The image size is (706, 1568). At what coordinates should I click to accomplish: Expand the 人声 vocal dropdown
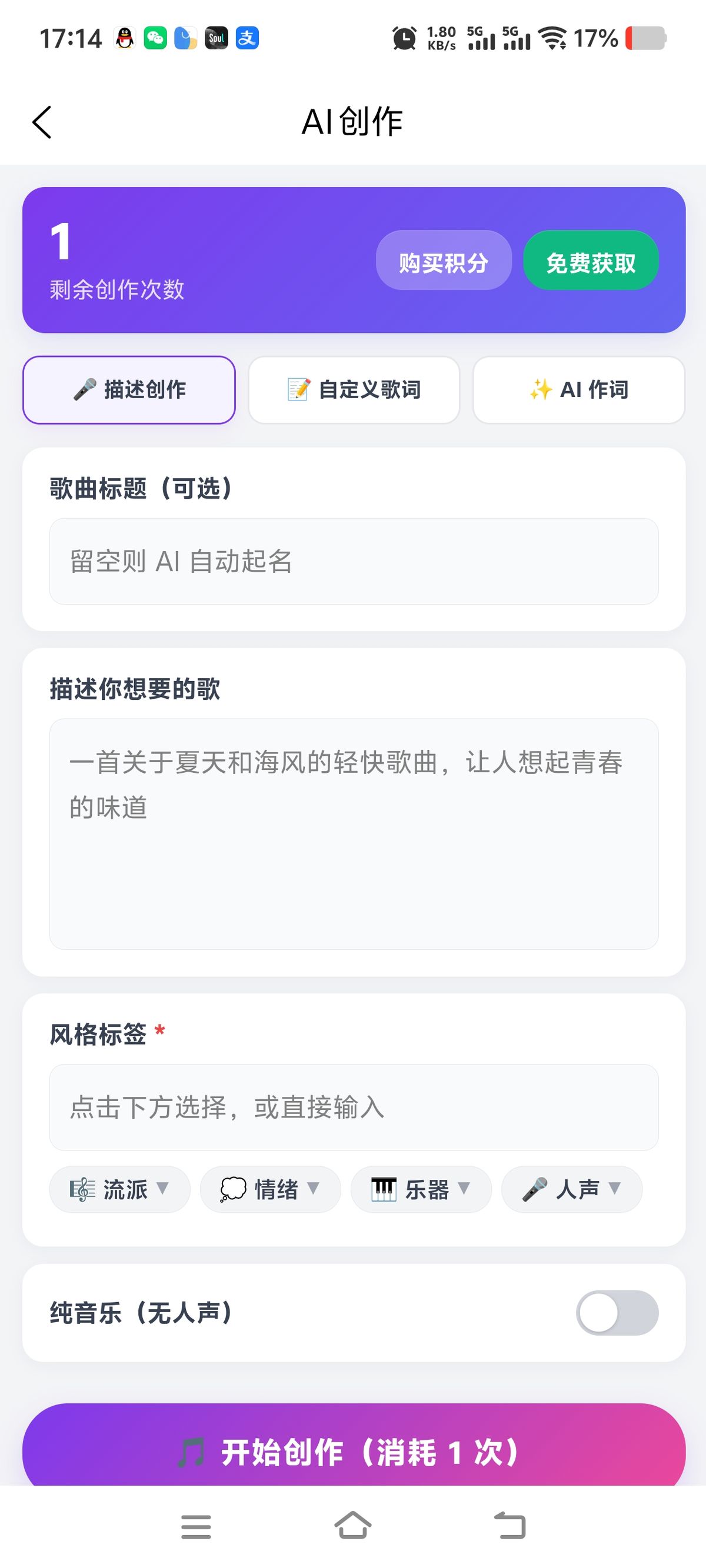coord(571,1189)
